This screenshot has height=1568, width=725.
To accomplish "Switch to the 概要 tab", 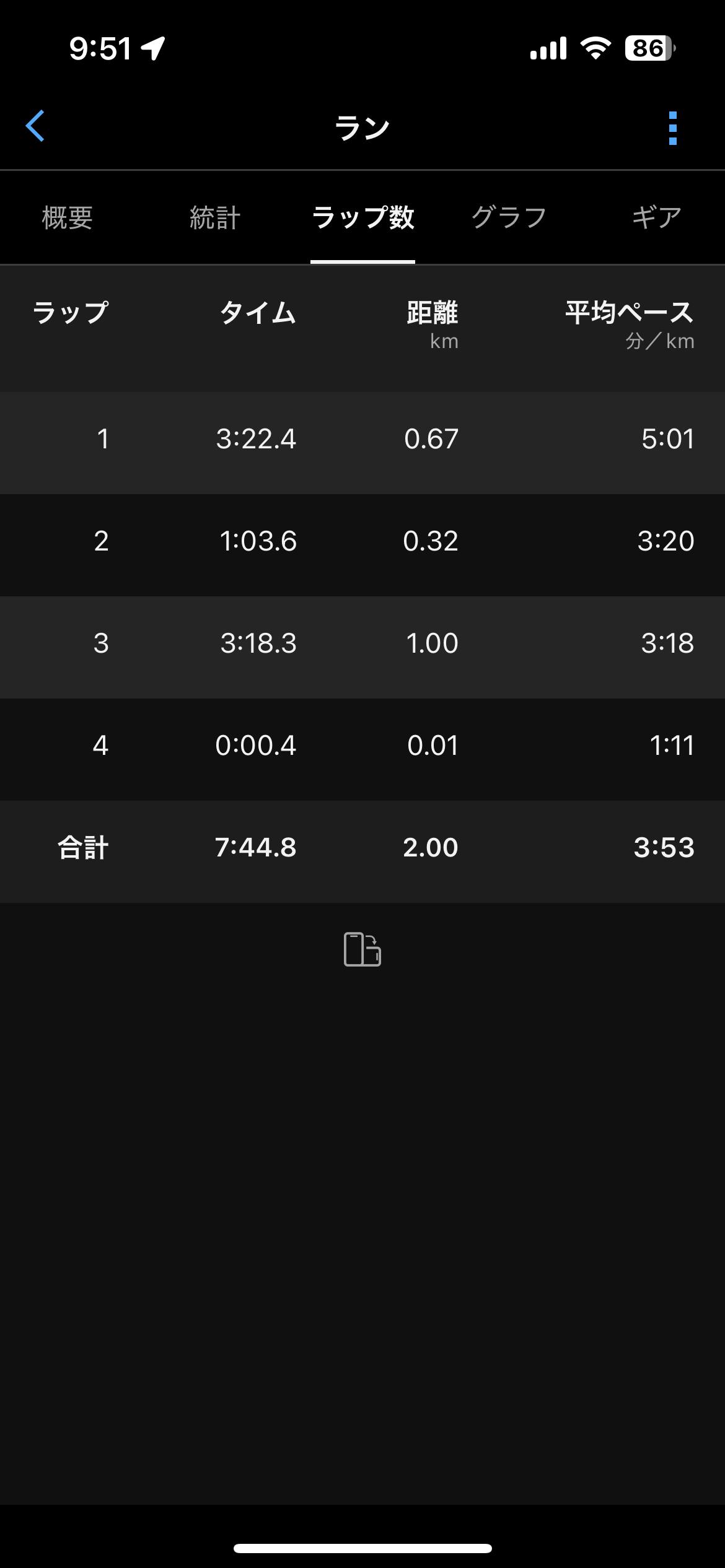I will 68,218.
